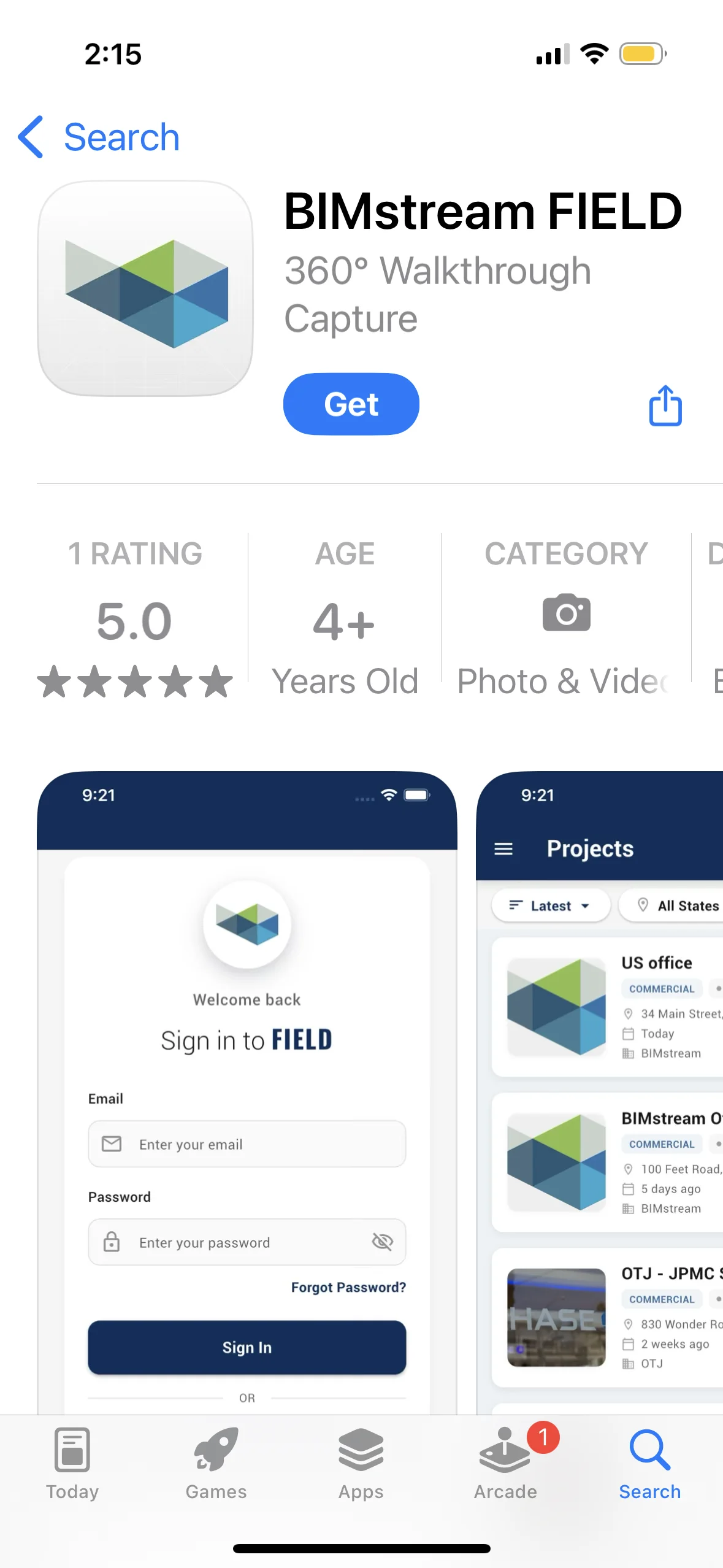Open the hamburger menu in the Projects screenshot
The width and height of the screenshot is (723, 1568).
[x=503, y=848]
